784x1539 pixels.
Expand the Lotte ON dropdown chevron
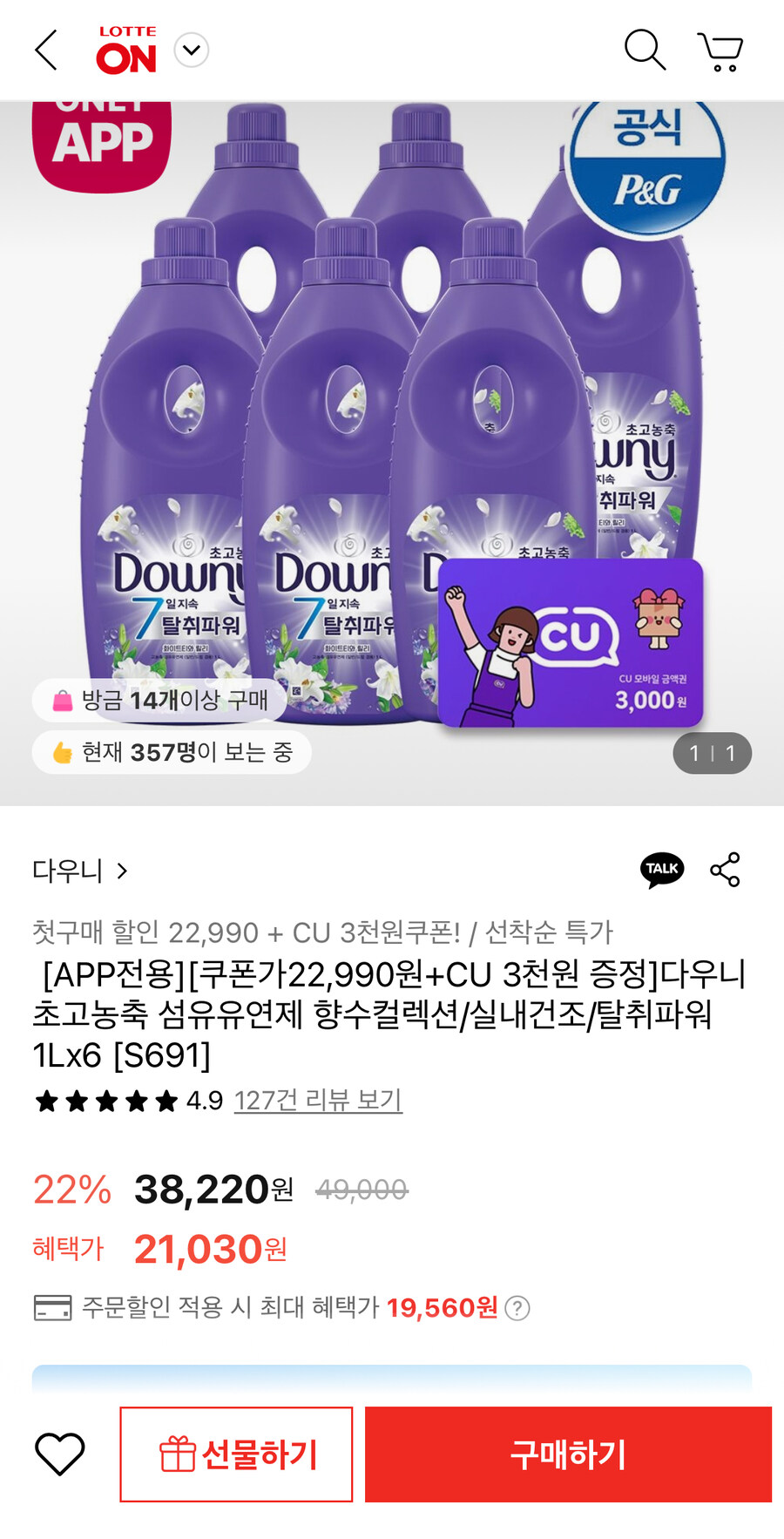[191, 50]
